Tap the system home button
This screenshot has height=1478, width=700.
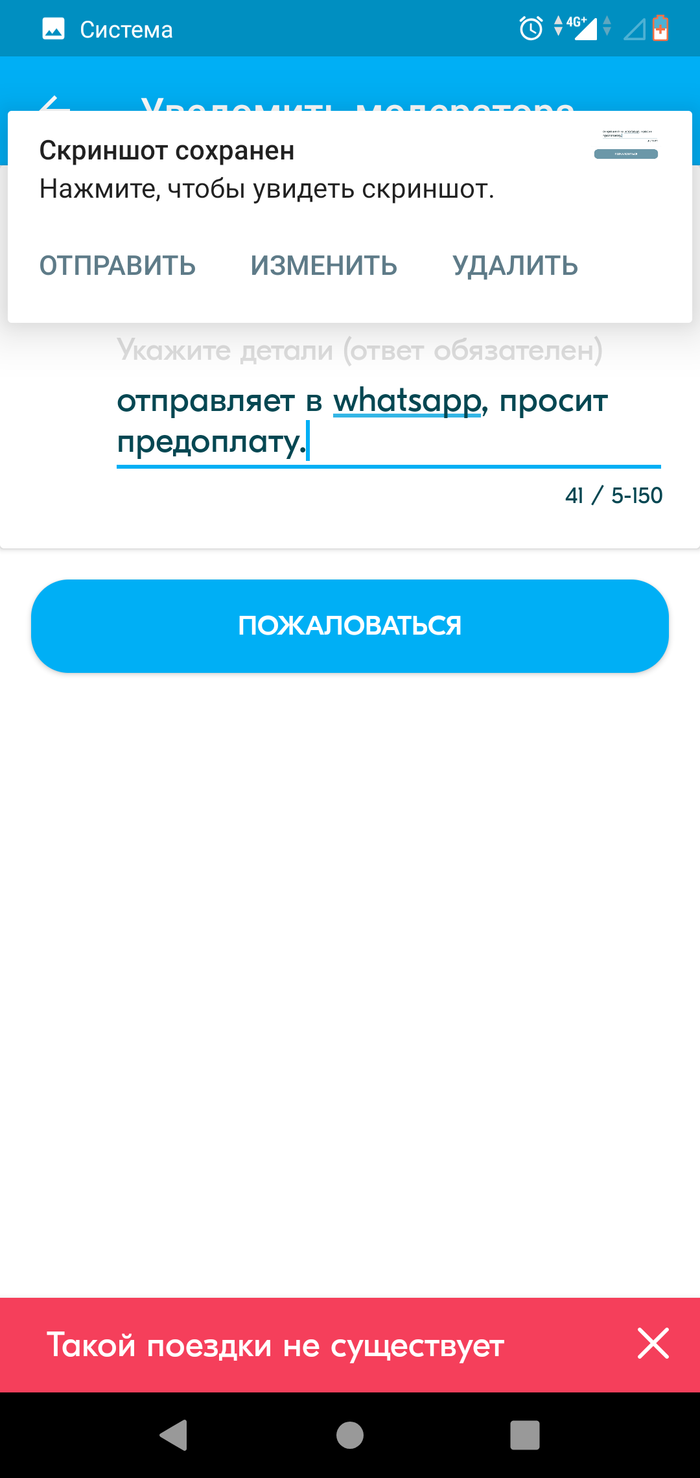(x=350, y=1435)
